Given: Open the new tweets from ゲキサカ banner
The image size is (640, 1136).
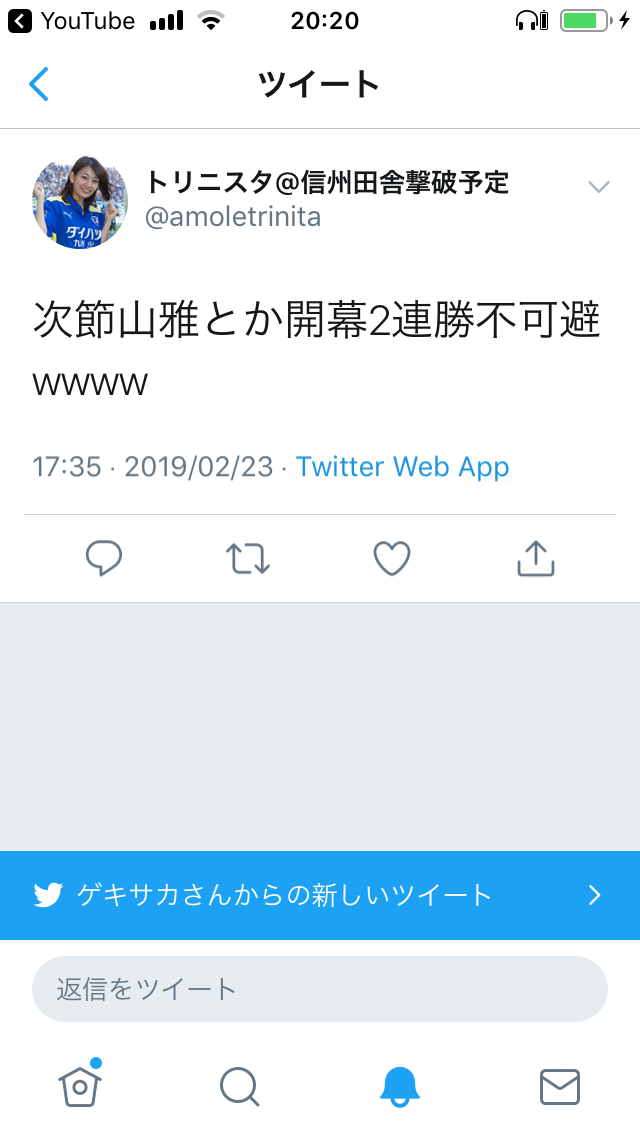Looking at the screenshot, I should [320, 895].
